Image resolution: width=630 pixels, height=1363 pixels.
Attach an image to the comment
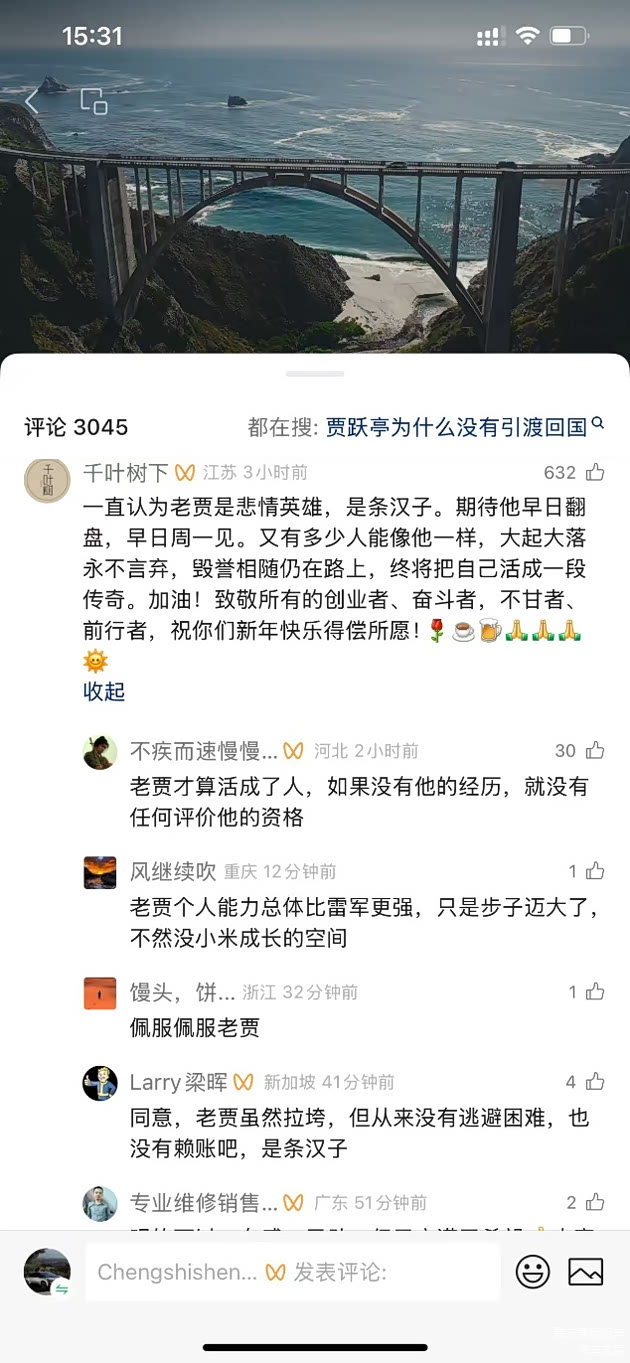click(x=586, y=1272)
